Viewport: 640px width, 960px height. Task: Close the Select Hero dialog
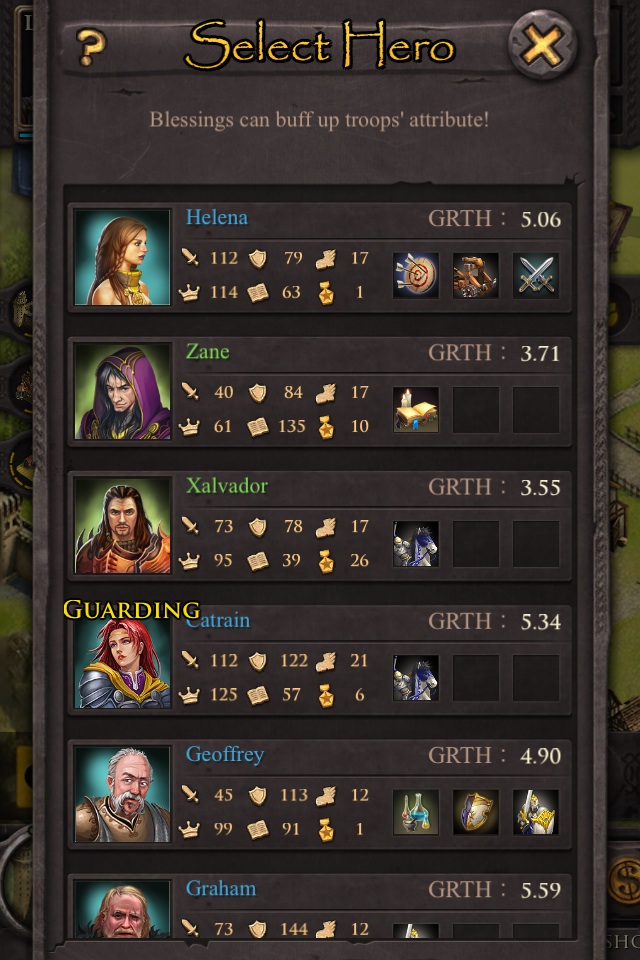[542, 45]
